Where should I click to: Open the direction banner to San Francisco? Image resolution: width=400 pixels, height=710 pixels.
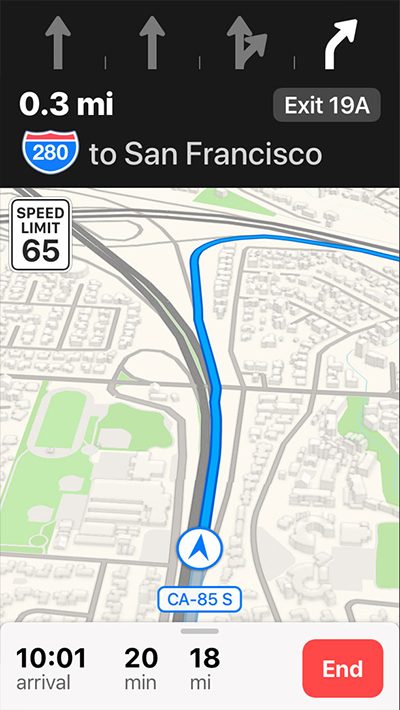(x=200, y=94)
